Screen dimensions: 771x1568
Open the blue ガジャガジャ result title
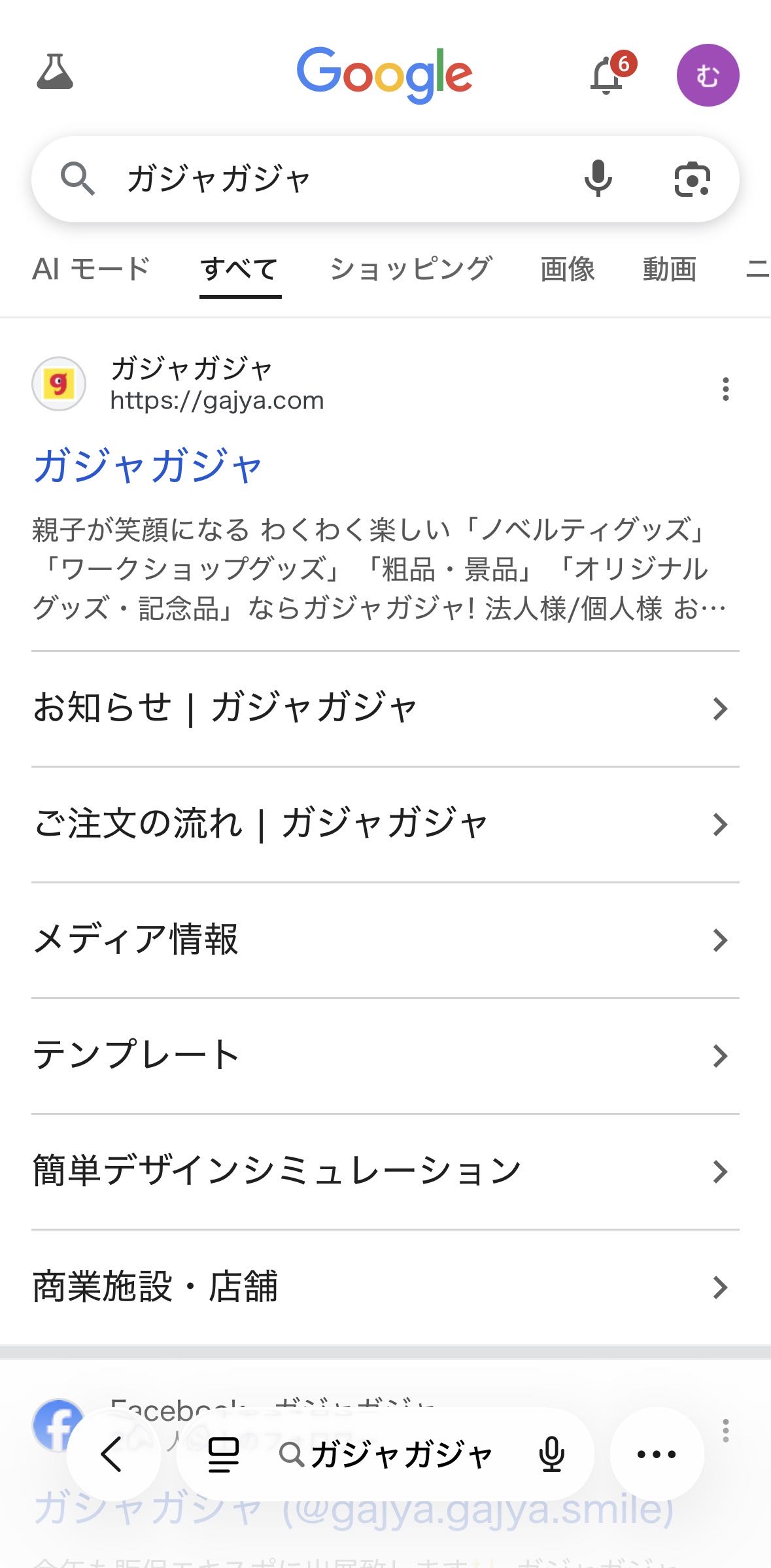[x=148, y=467]
